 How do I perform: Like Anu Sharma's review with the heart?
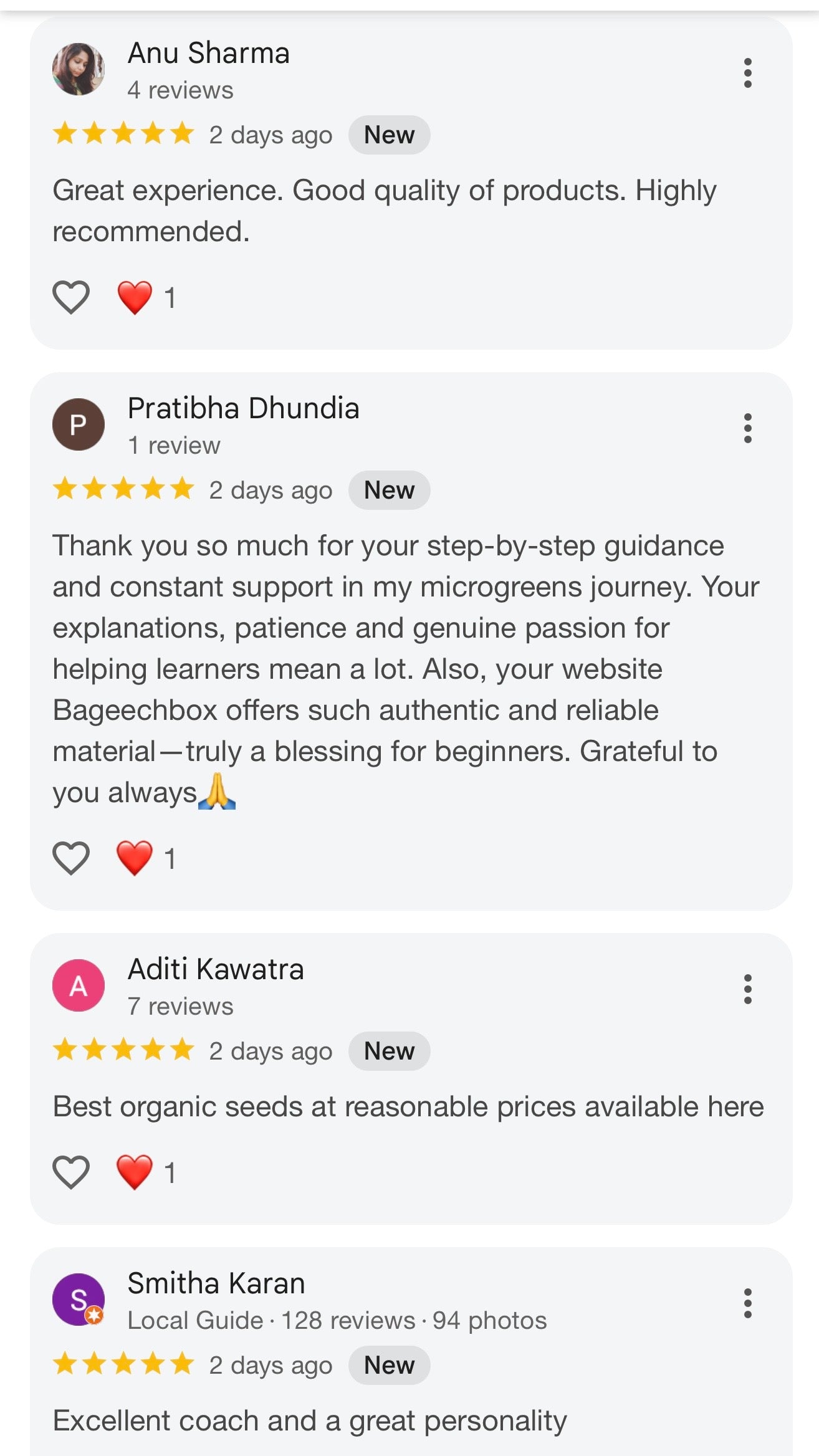71,297
